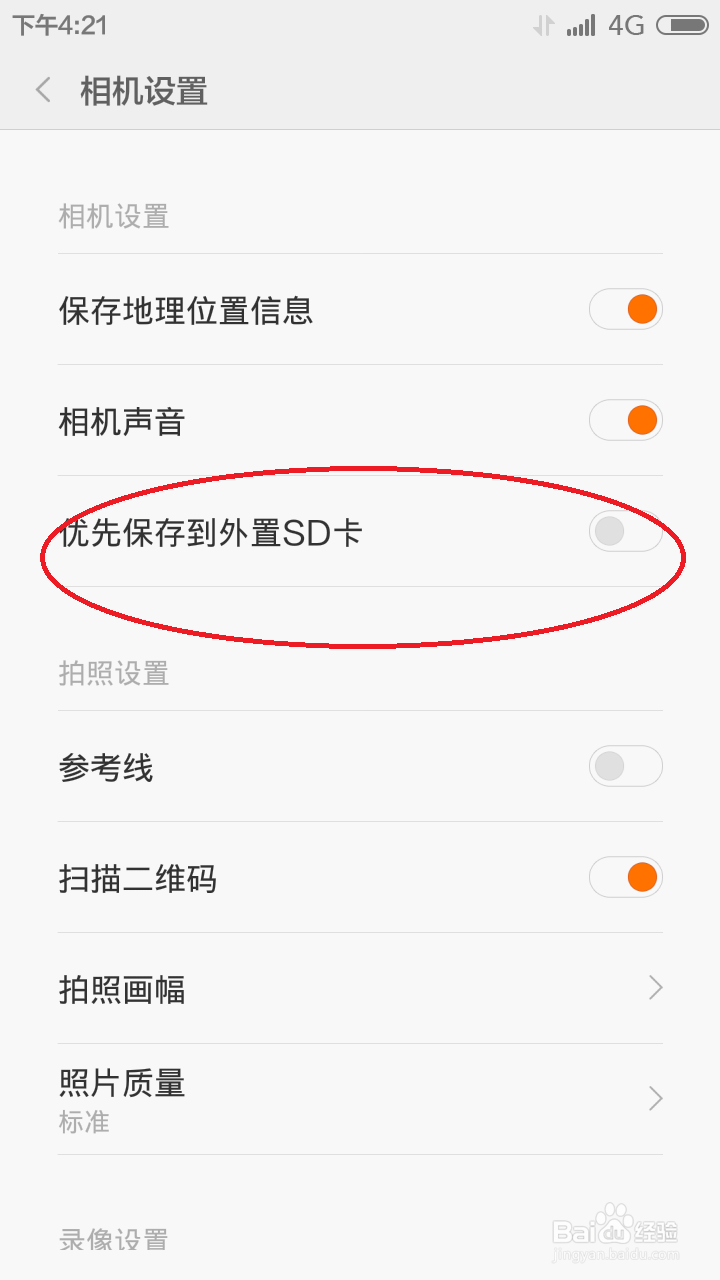This screenshot has width=720, height=1280.
Task: Tap the 拍照设置 section header
Action: (x=113, y=675)
